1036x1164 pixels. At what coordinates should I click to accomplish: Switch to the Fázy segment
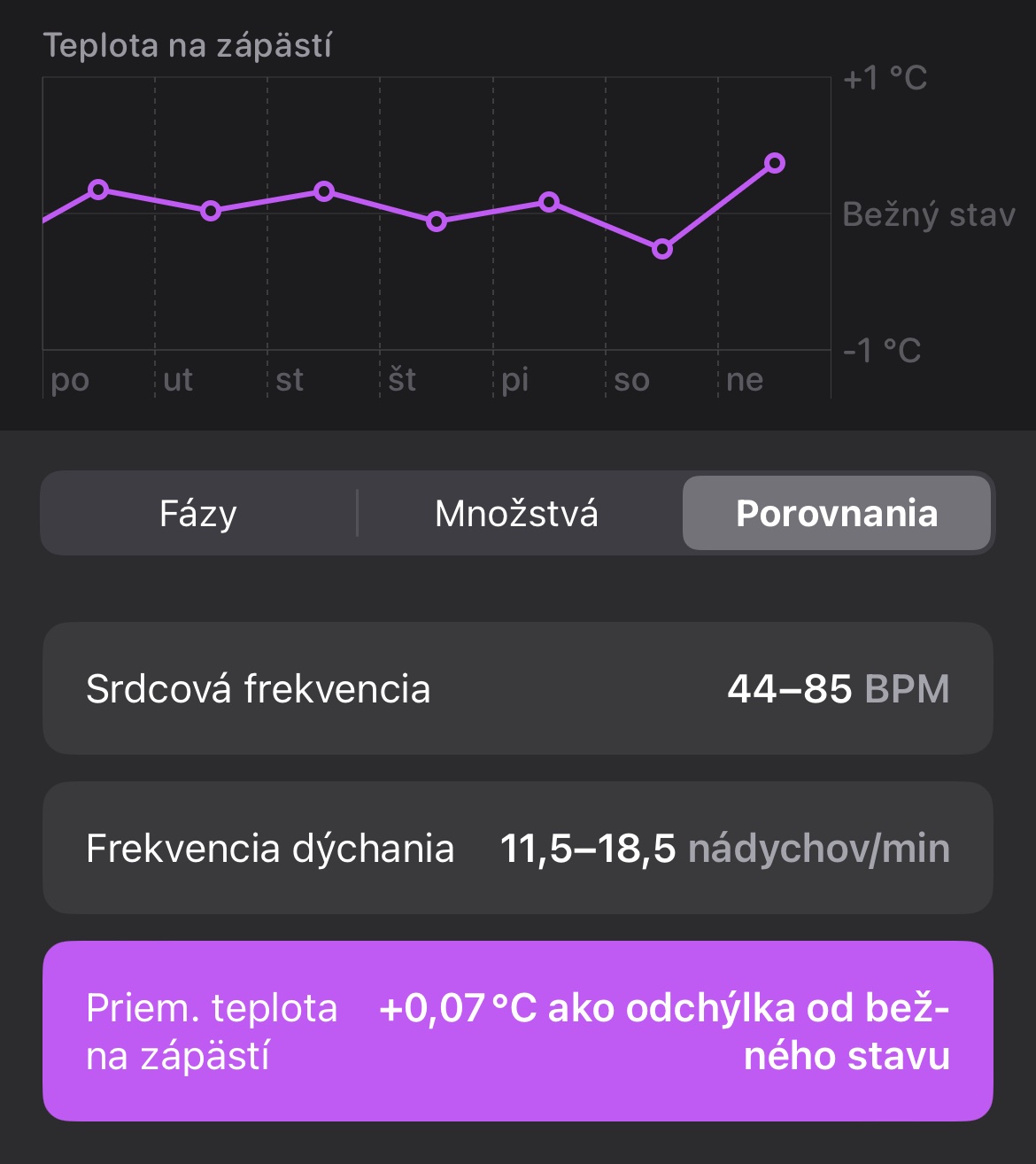(198, 514)
